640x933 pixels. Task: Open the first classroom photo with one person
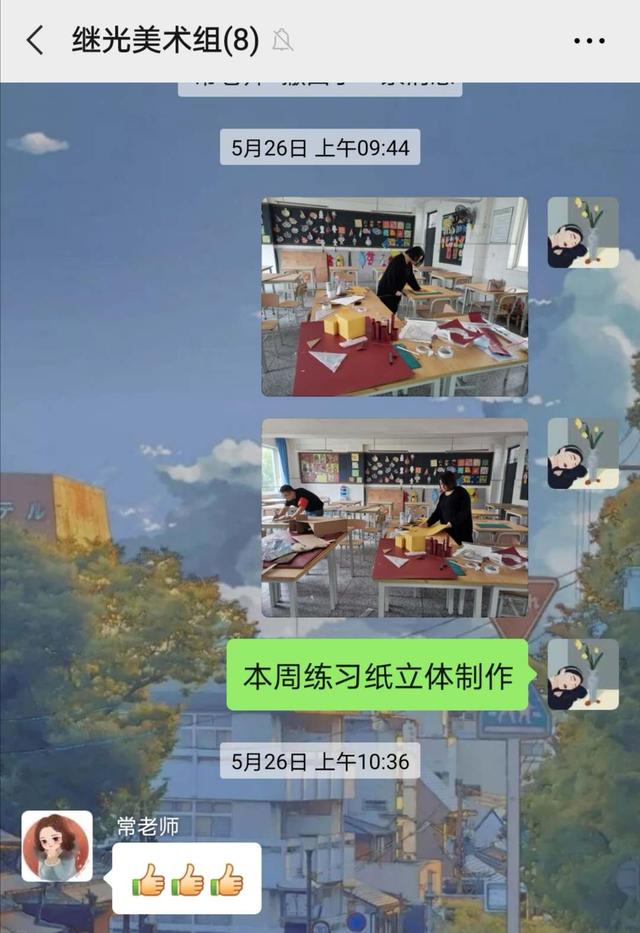tap(394, 297)
